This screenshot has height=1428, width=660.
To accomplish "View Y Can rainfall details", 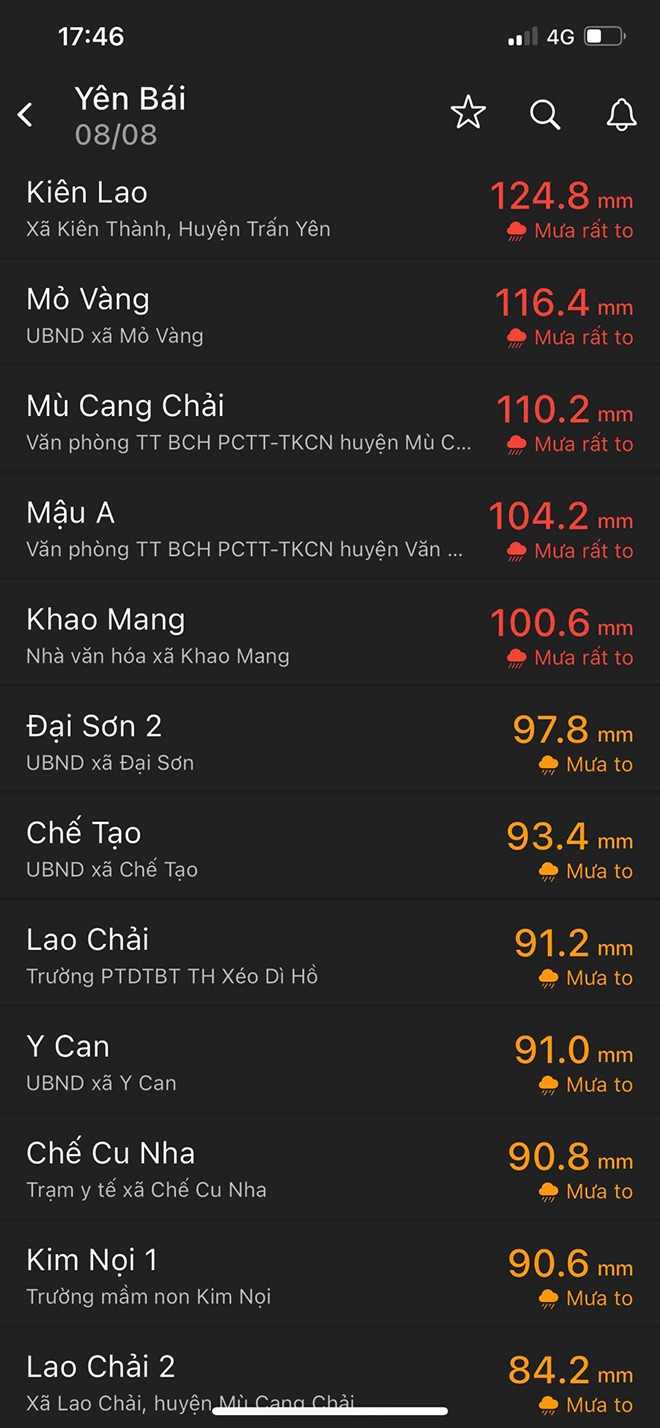I will [330, 1062].
